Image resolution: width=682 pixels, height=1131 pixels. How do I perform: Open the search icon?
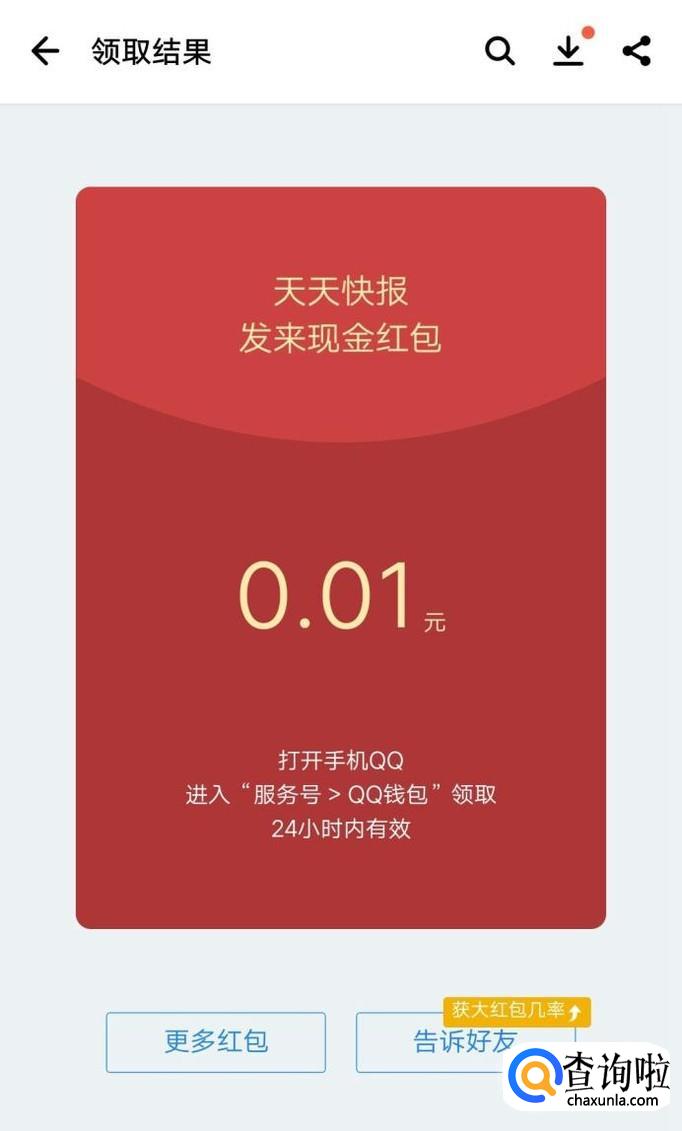pos(500,51)
